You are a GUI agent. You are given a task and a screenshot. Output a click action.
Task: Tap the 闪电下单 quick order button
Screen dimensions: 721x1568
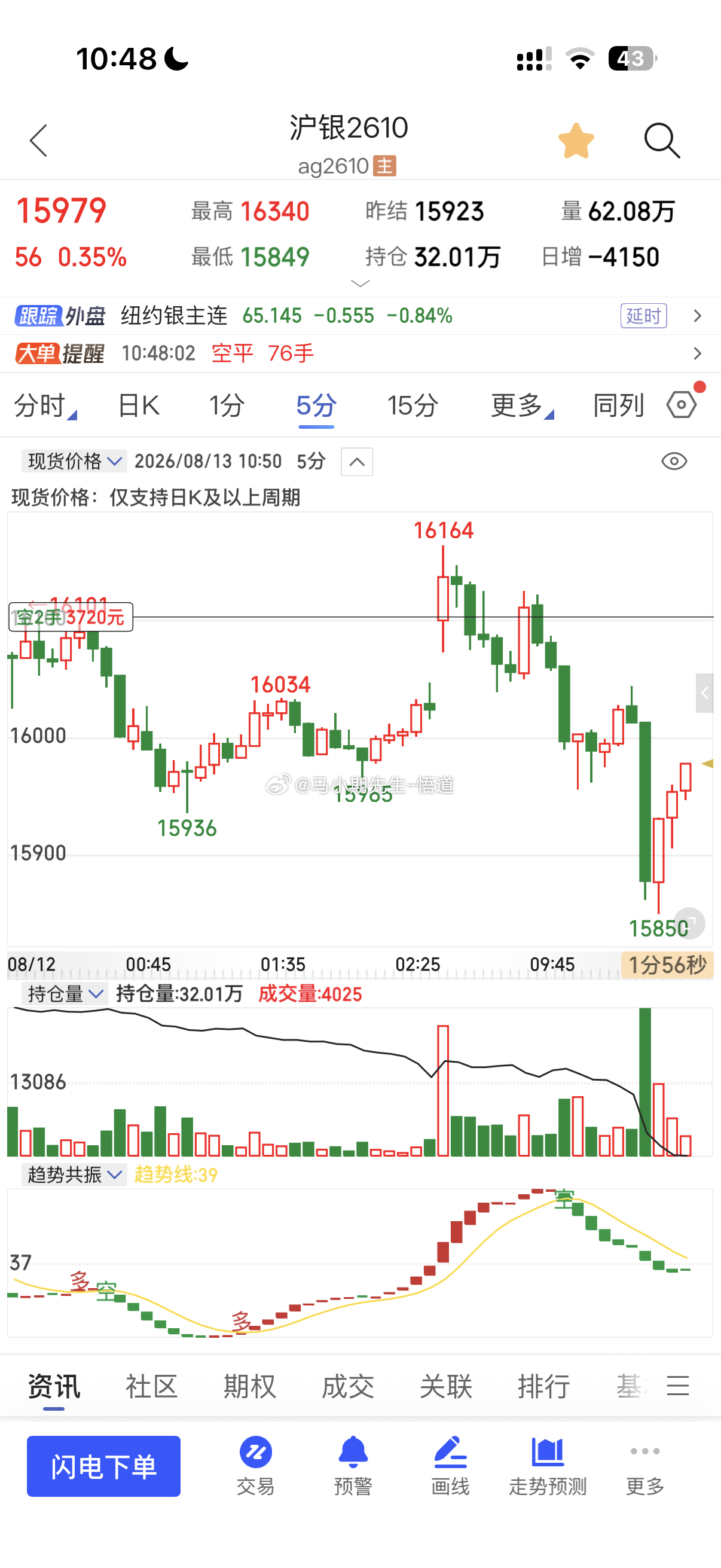click(x=103, y=1466)
